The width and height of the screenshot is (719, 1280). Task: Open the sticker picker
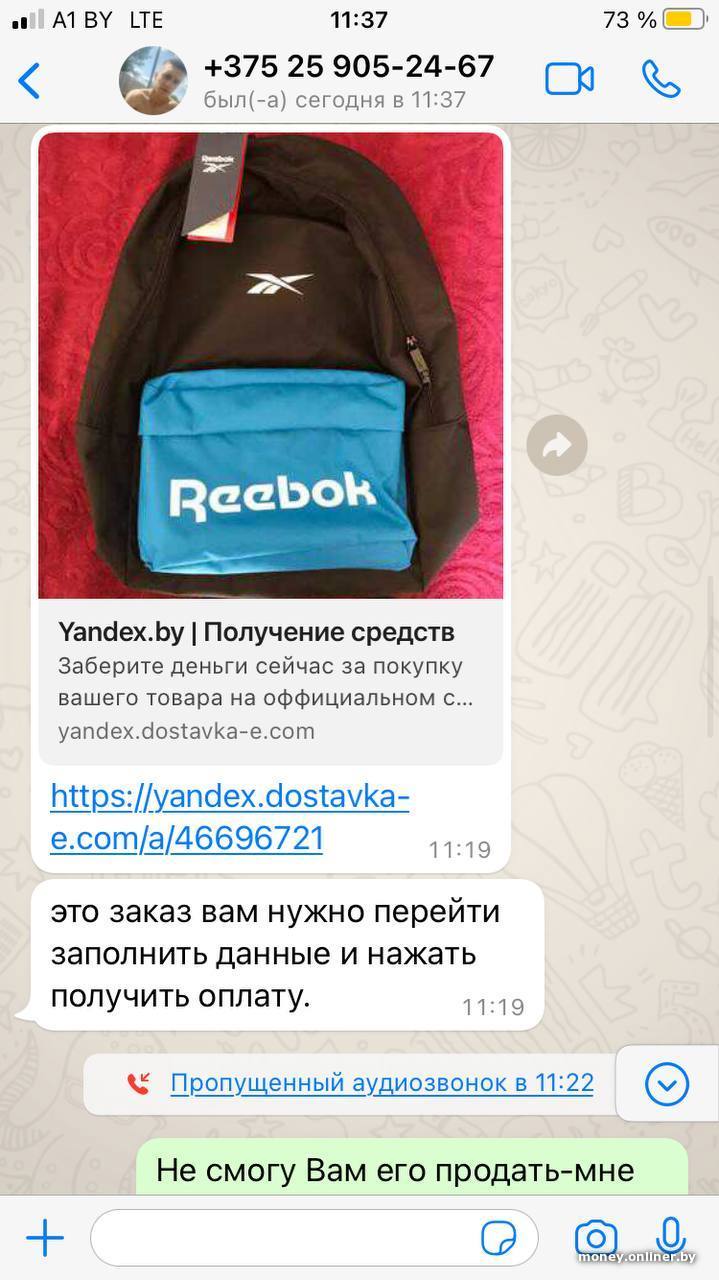point(498,1239)
